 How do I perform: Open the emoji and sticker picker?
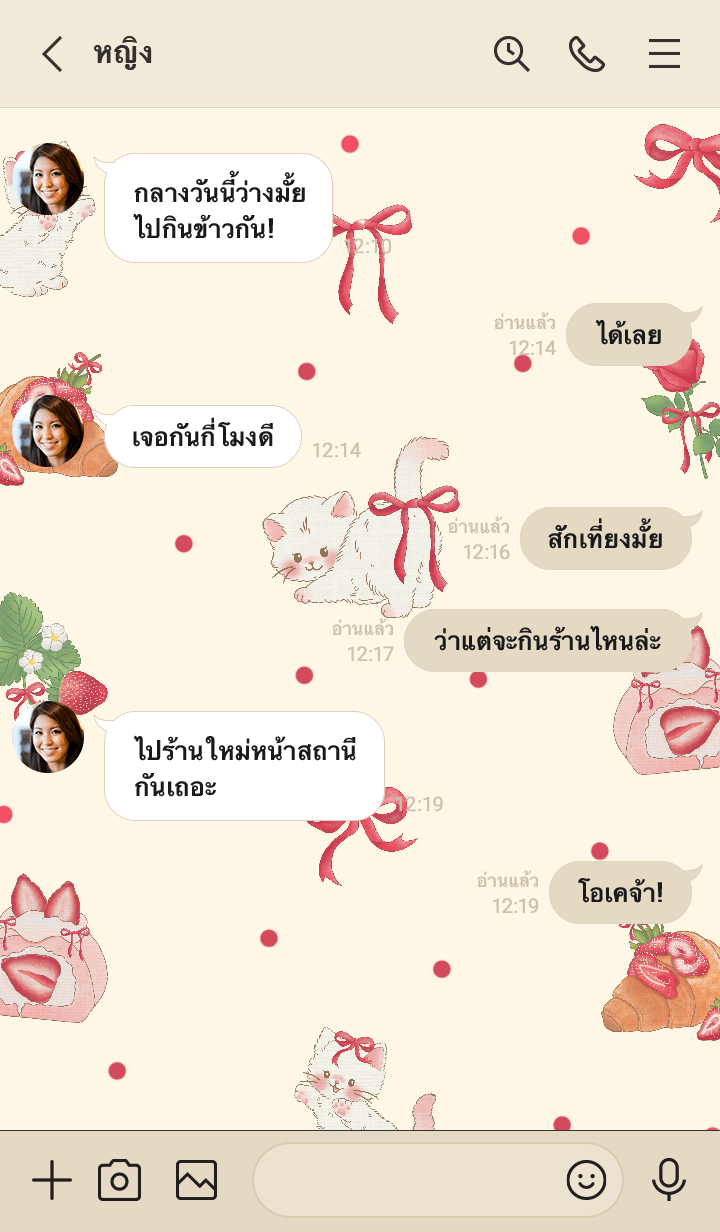coord(587,1181)
